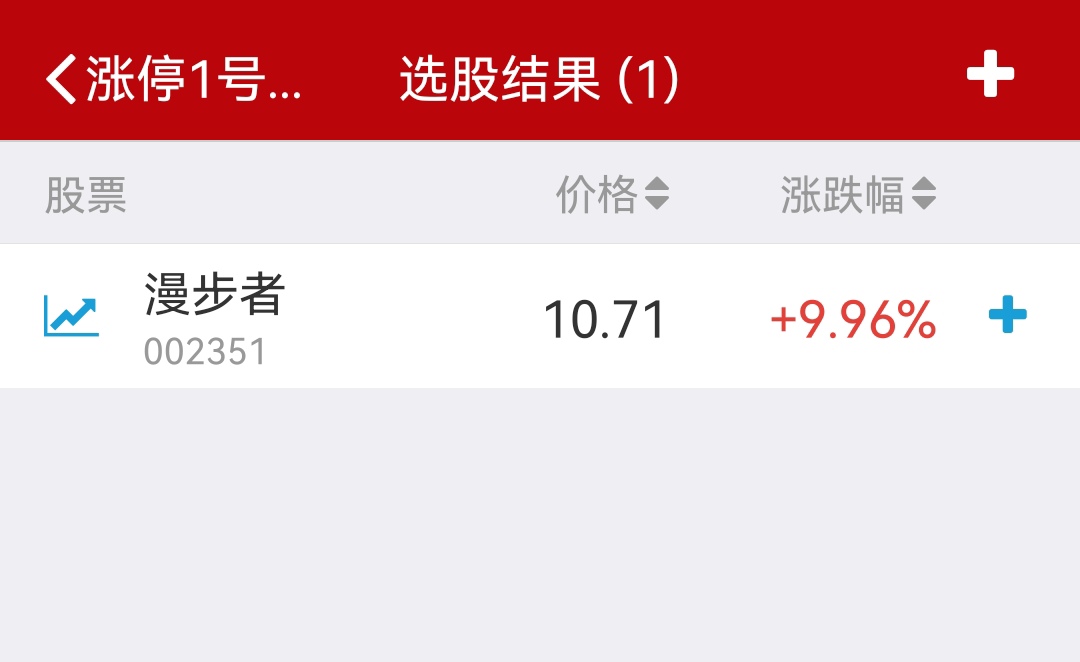Image resolution: width=1080 pixels, height=662 pixels.
Task: Sort results by 涨跌幅
Action: [858, 194]
